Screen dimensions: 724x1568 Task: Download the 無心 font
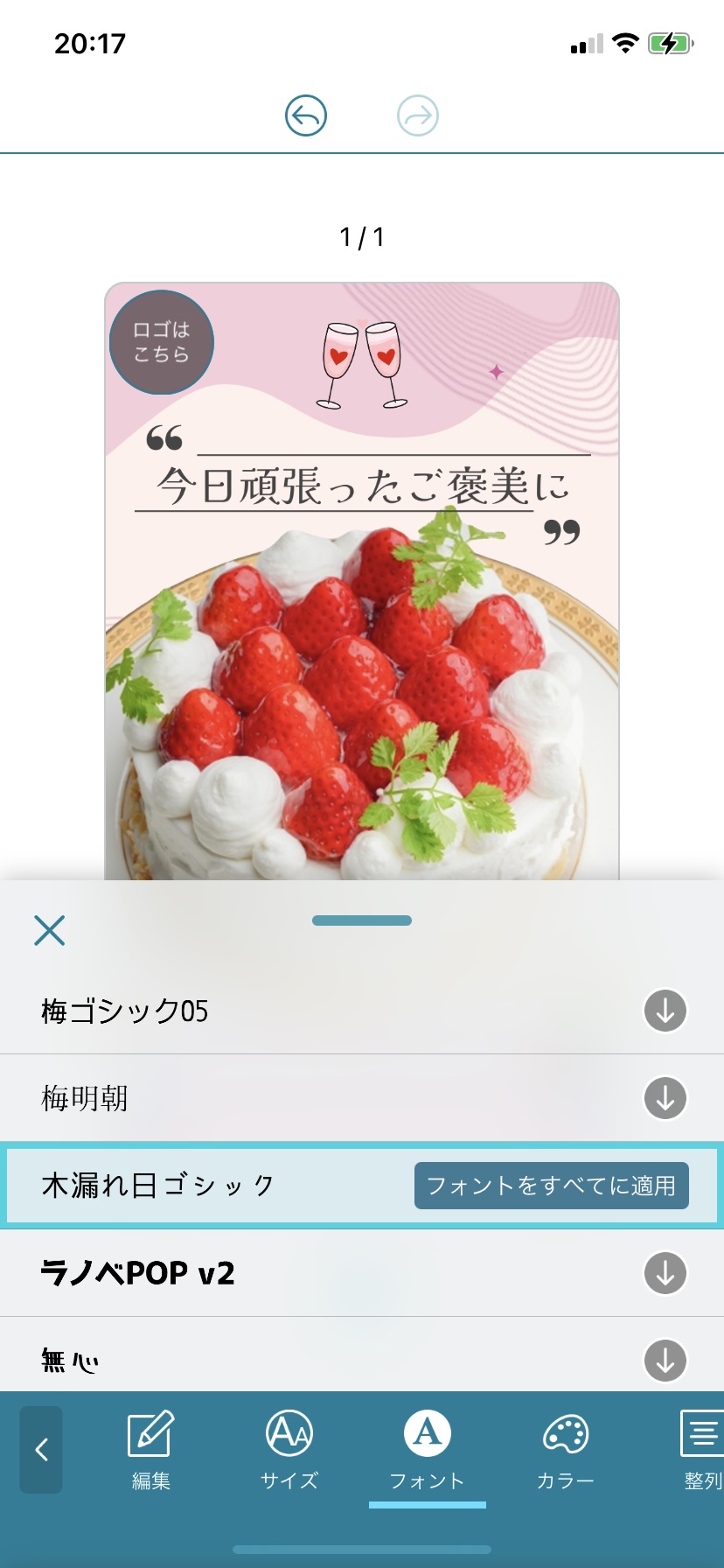665,1361
